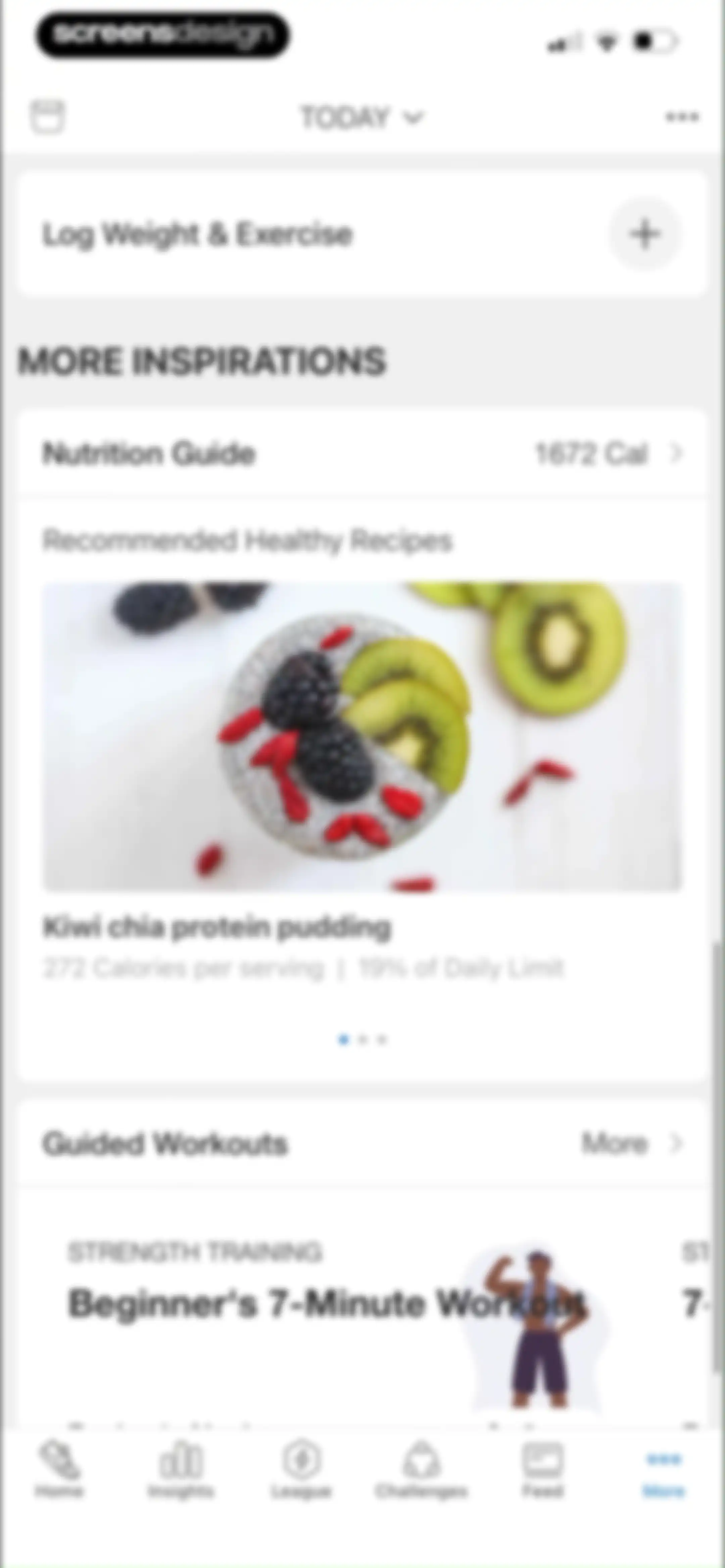
Task: Open More guided workouts
Action: coord(631,1143)
